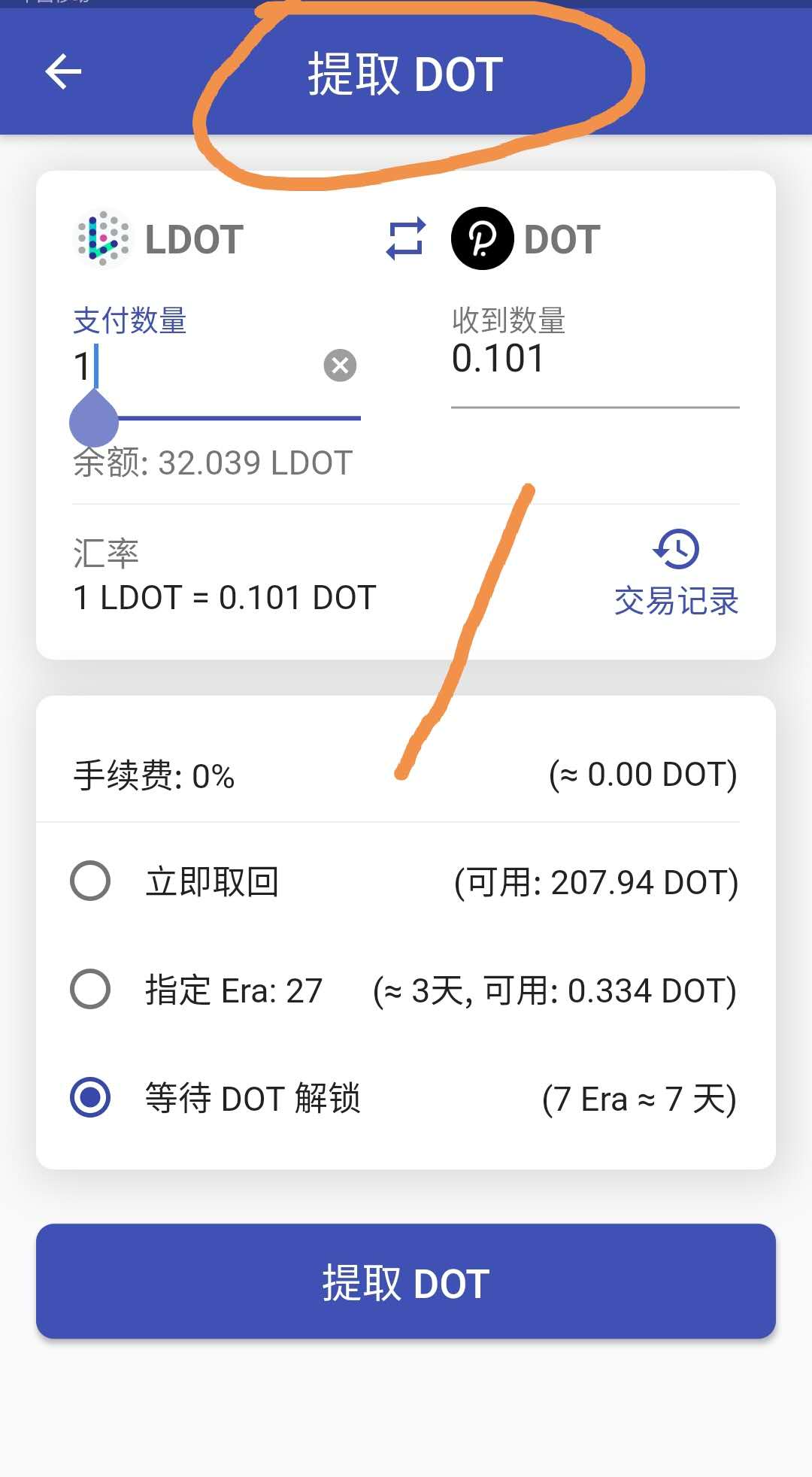Image resolution: width=812 pixels, height=1477 pixels.
Task: Click the 收到数量 amount field
Action: (x=594, y=359)
